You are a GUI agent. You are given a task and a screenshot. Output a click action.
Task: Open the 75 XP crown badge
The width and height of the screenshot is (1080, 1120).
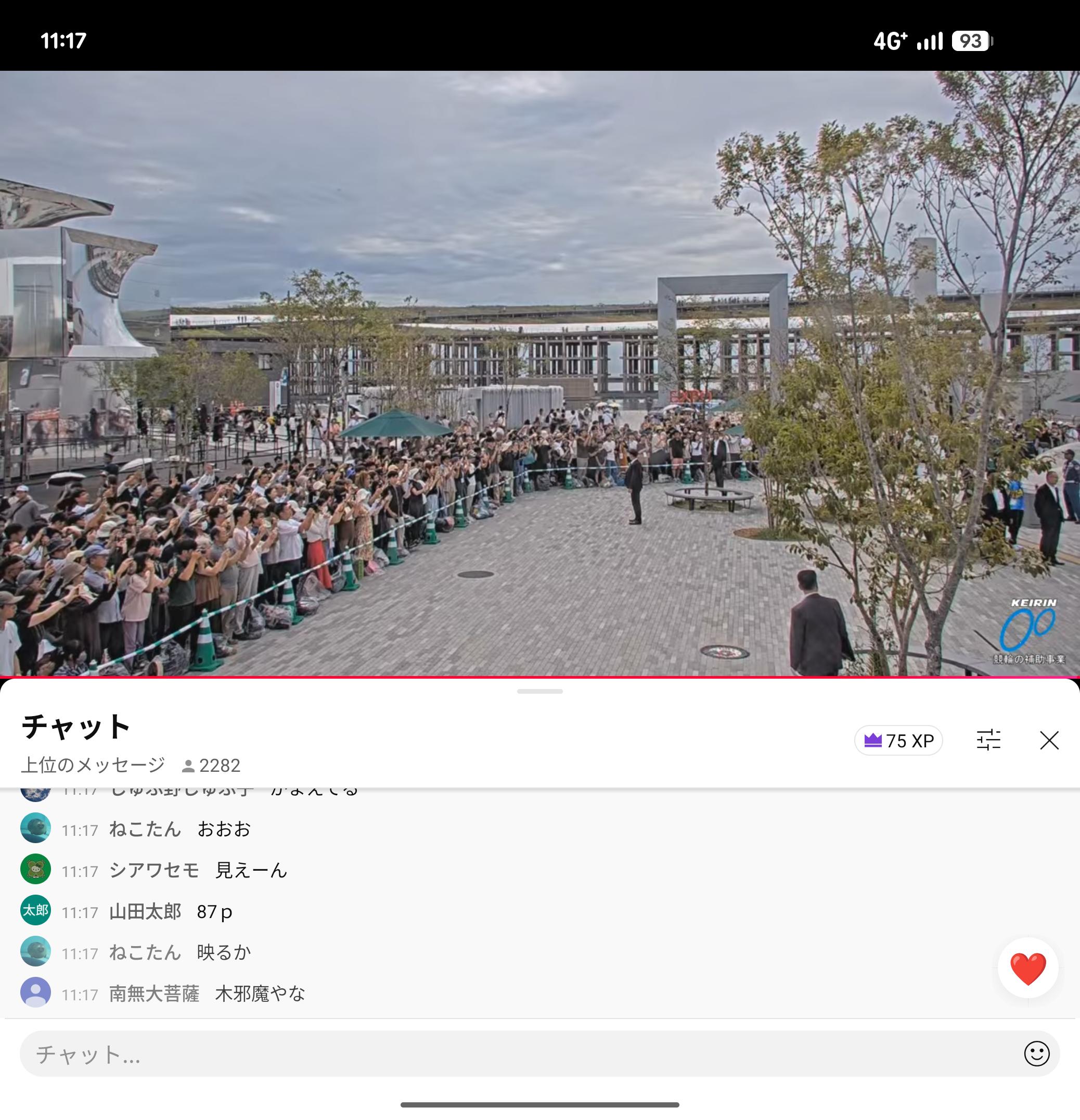pos(898,741)
